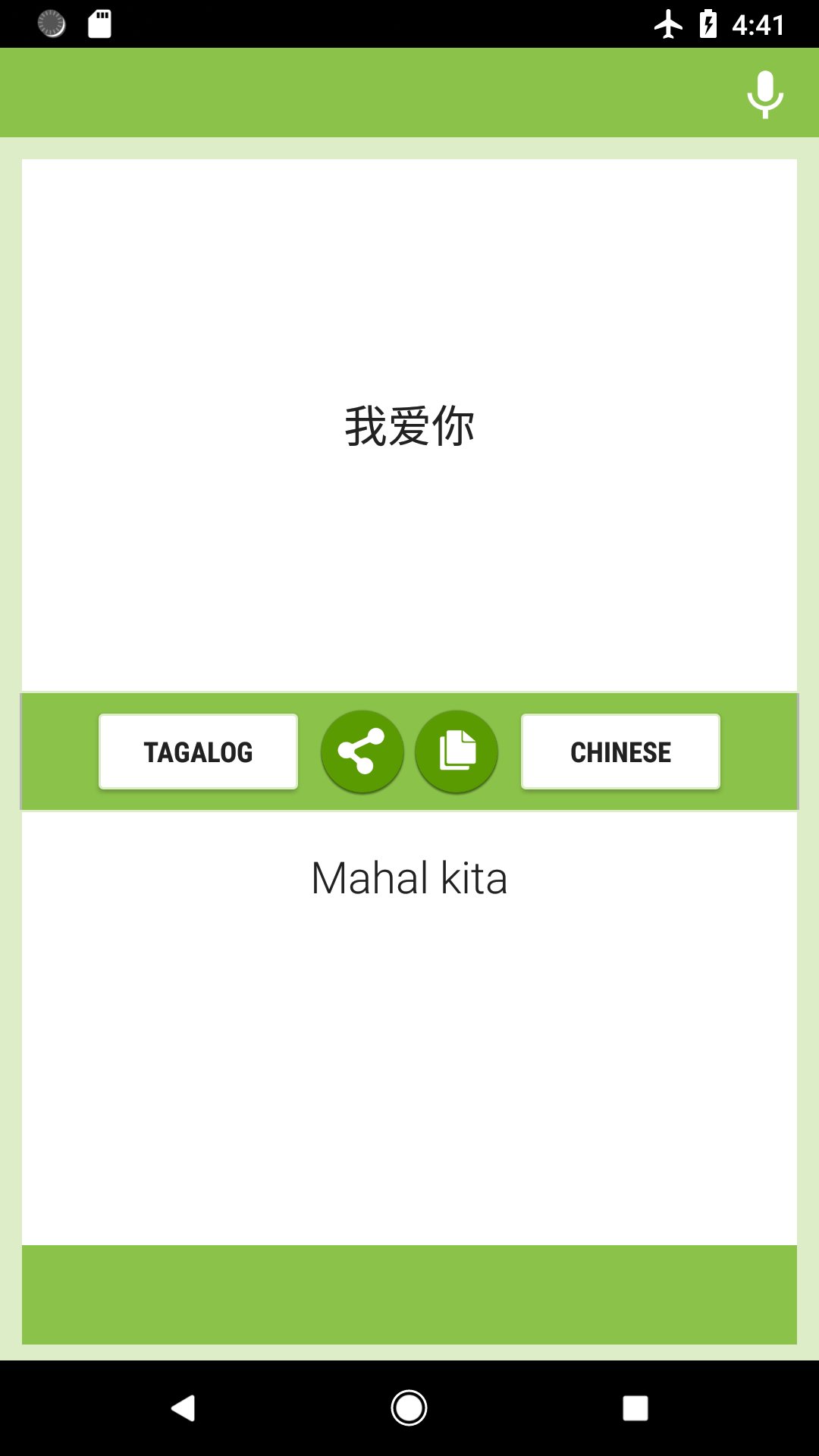Viewport: 819px width, 1456px height.
Task: Start voice input with the microphone
Action: (x=764, y=94)
